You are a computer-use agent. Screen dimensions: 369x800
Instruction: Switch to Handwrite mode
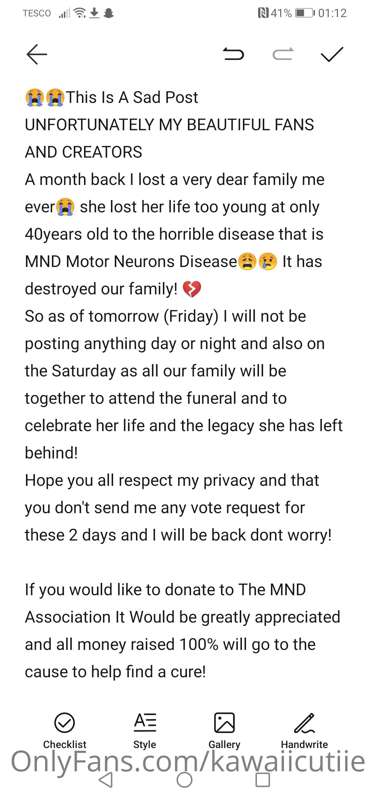click(x=304, y=731)
